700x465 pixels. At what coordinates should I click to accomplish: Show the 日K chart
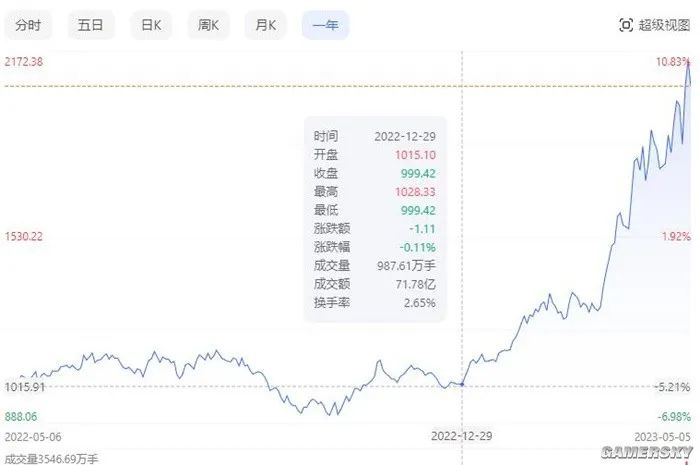point(151,25)
